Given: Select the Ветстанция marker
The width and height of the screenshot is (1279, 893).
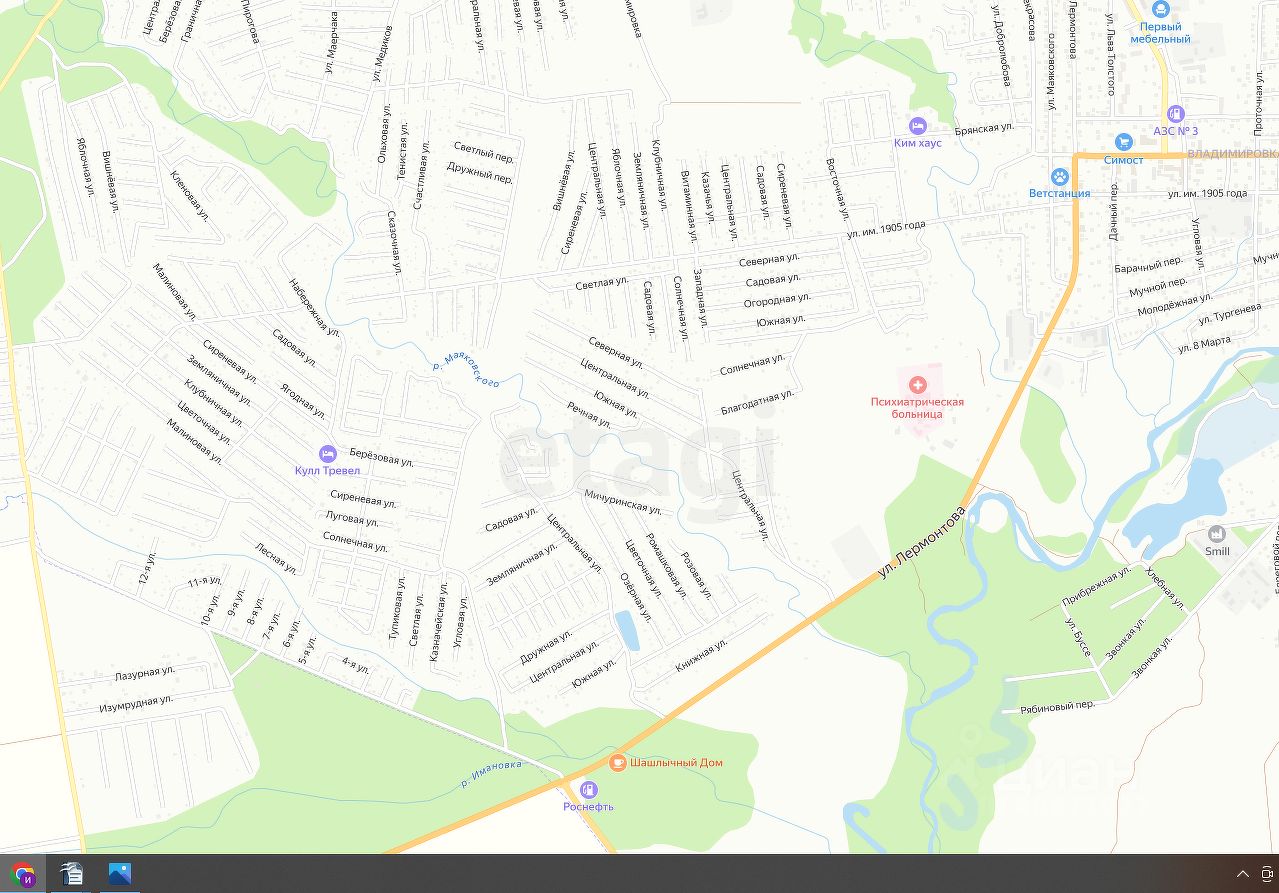Looking at the screenshot, I should (1059, 177).
